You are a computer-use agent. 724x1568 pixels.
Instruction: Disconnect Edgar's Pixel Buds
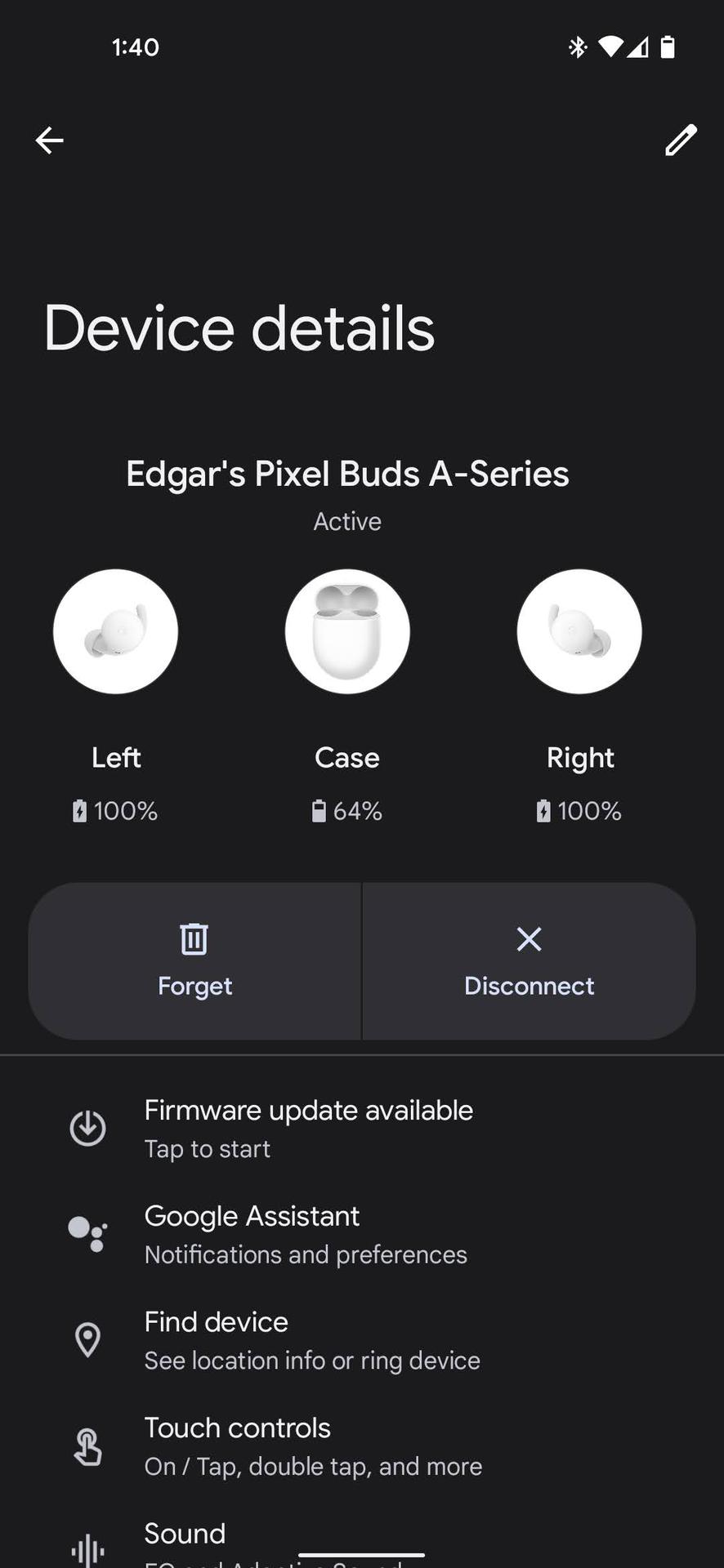point(529,961)
